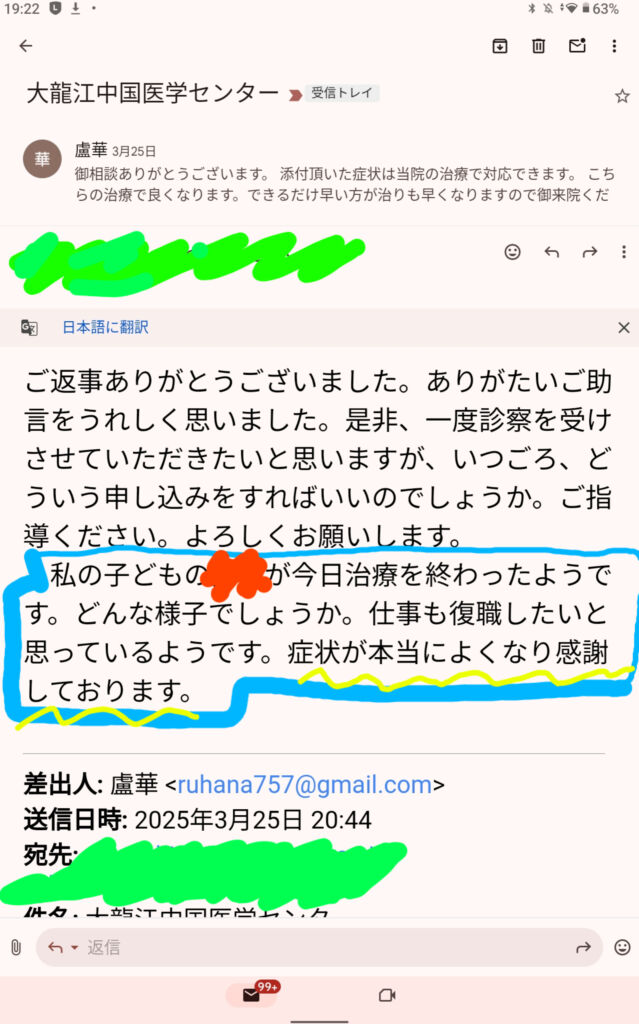Tap 日本語に翻訳 to translate
Screen dimensions: 639x1024
(x=105, y=327)
